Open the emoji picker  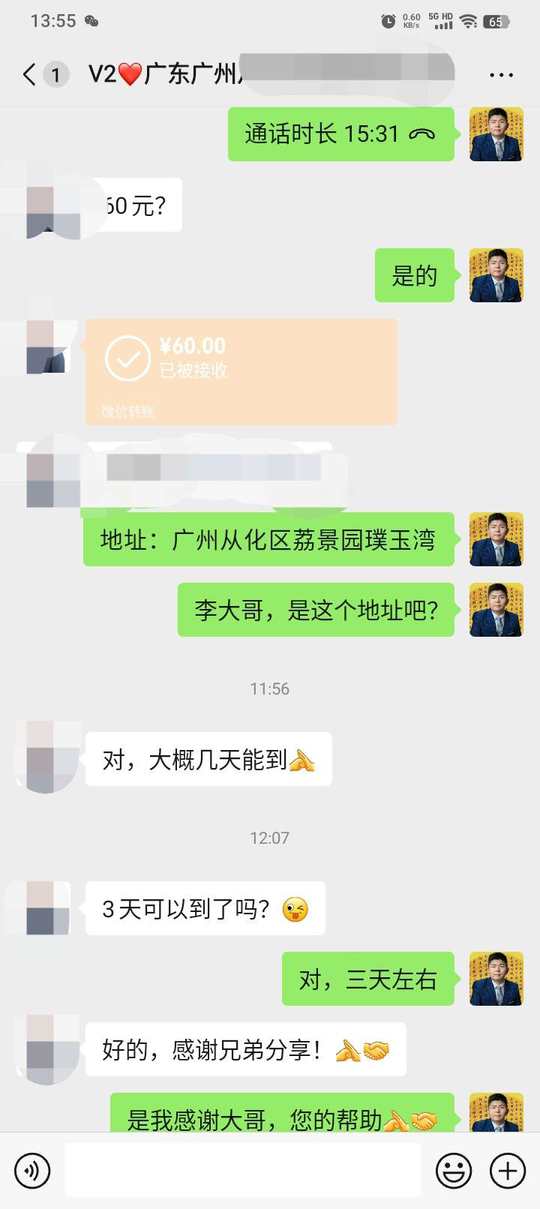pos(454,1170)
